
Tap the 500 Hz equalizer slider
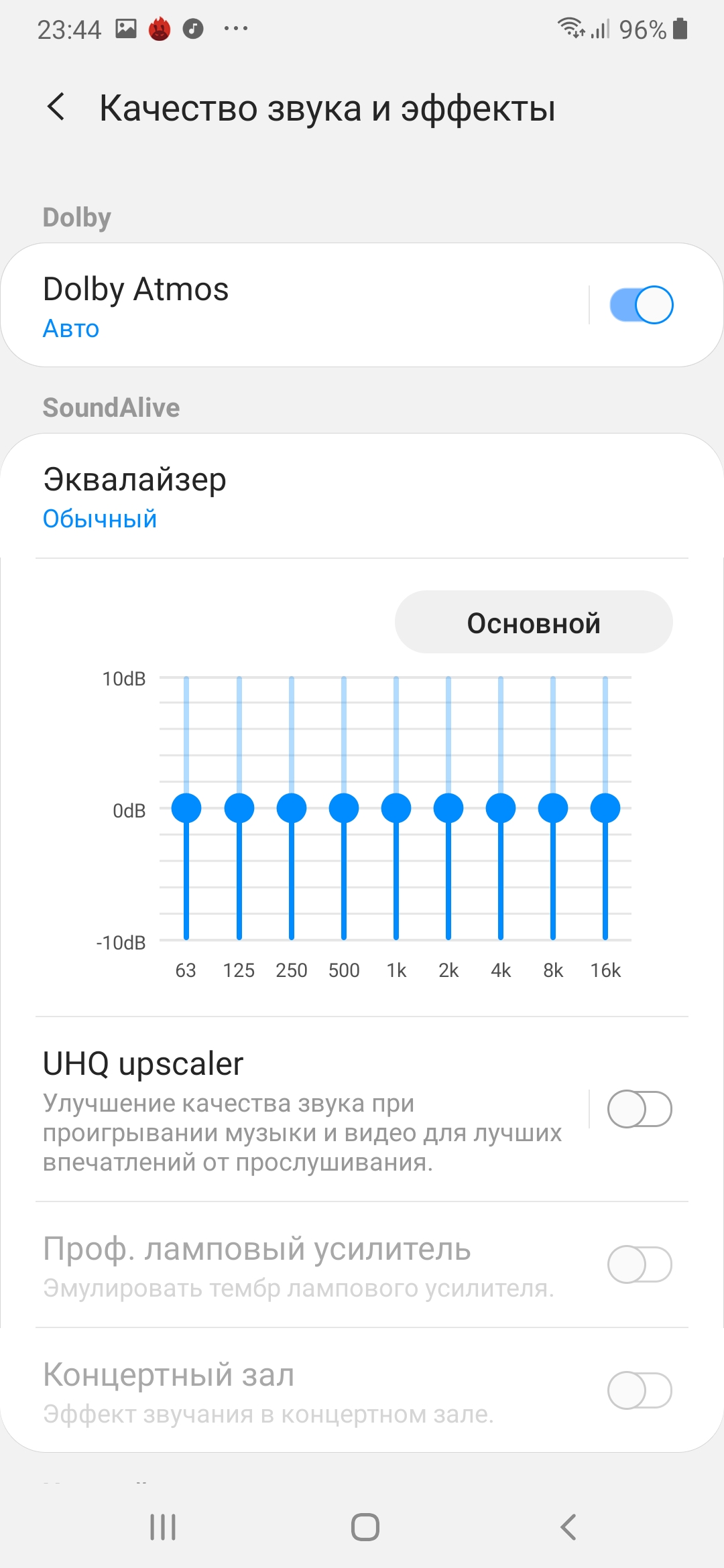(344, 808)
